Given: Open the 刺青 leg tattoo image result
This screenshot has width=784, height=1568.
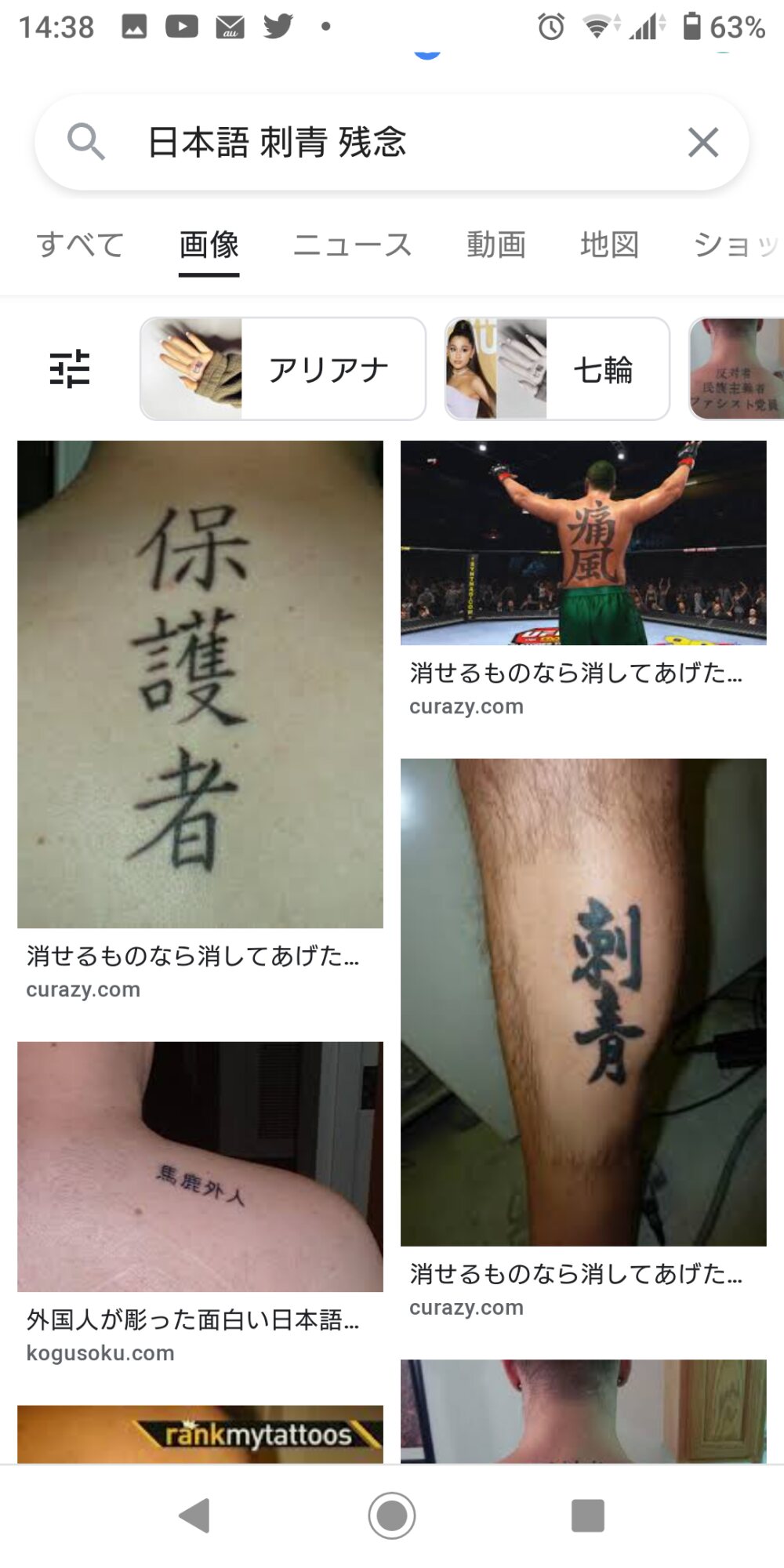Looking at the screenshot, I should pos(583,1001).
